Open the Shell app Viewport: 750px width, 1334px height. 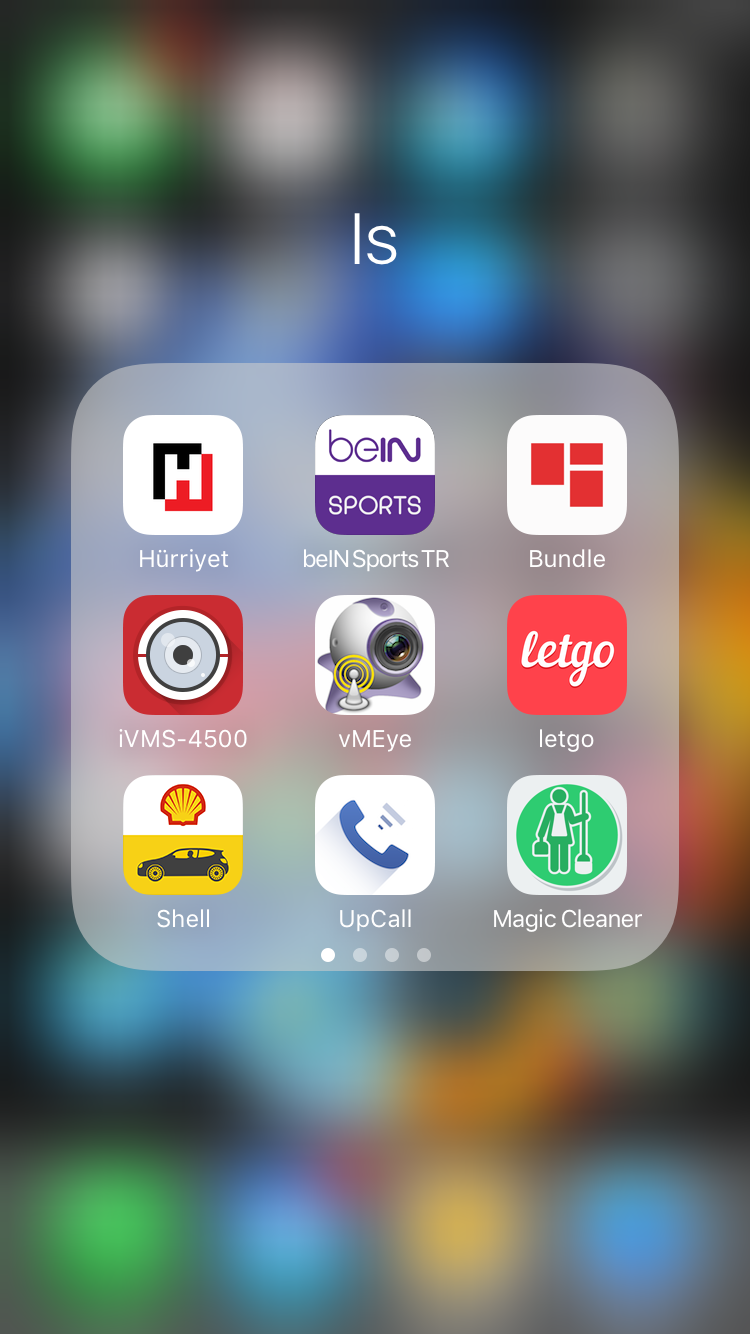183,835
